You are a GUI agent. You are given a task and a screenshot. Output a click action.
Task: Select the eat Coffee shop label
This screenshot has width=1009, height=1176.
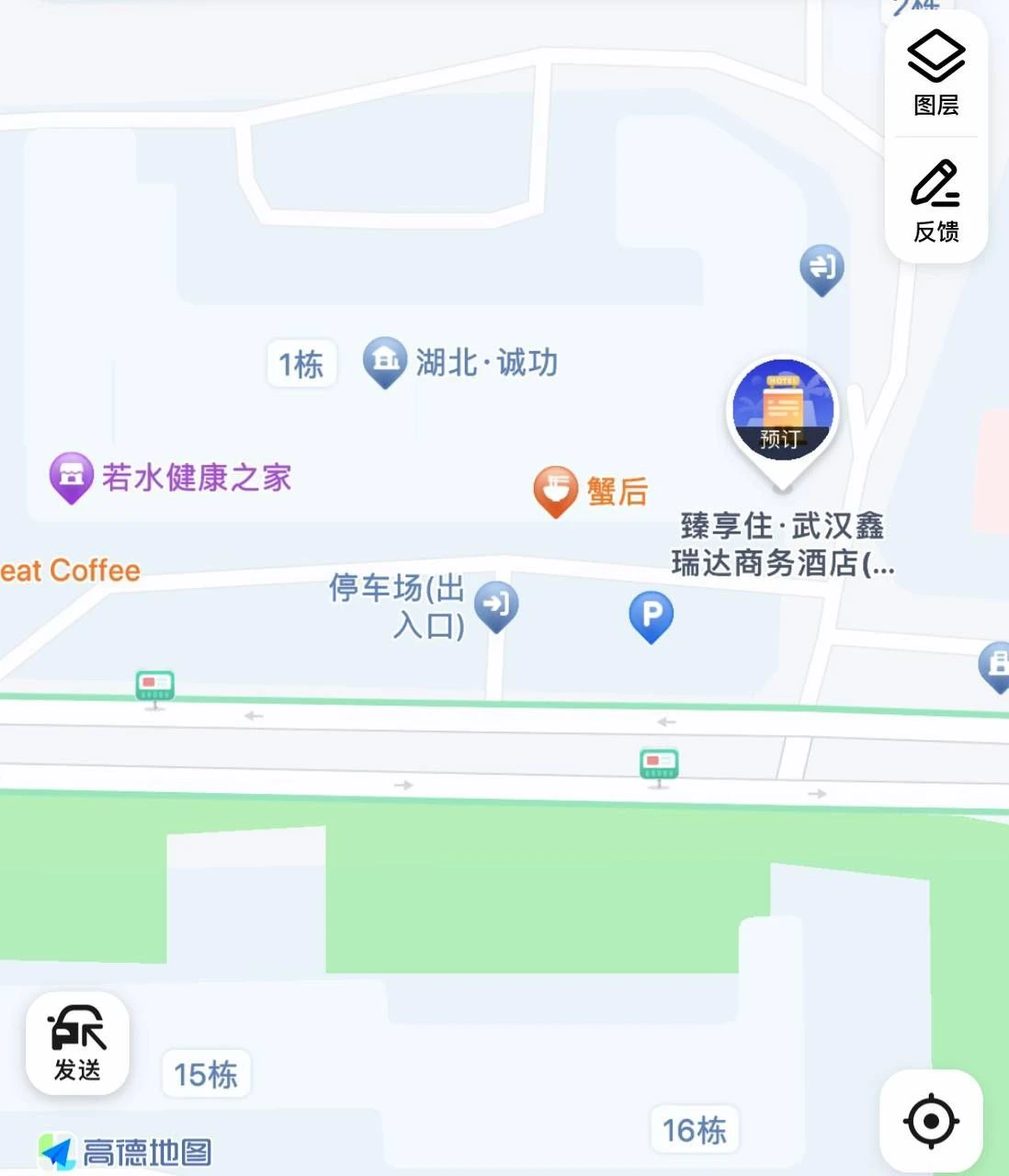point(69,571)
